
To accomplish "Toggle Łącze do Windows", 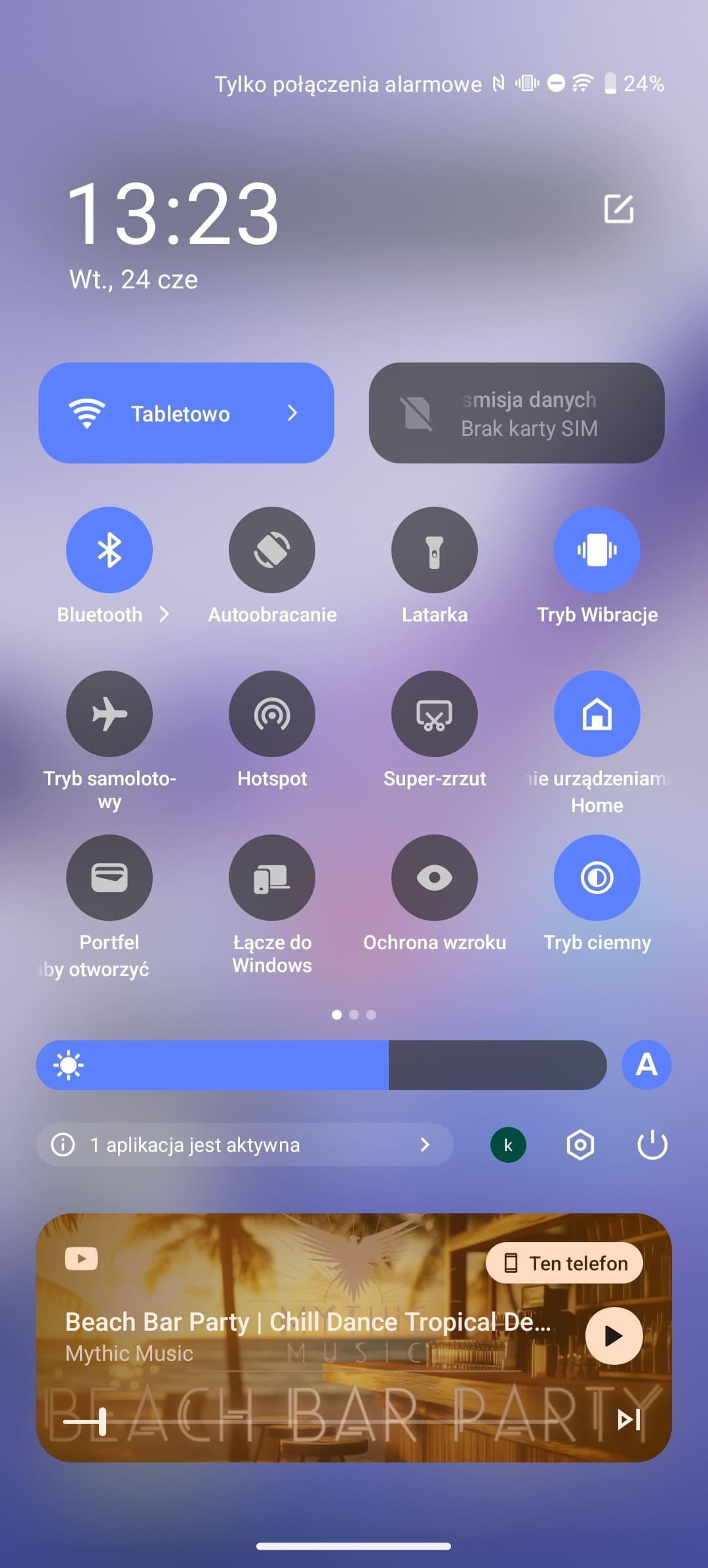I will [x=272, y=878].
